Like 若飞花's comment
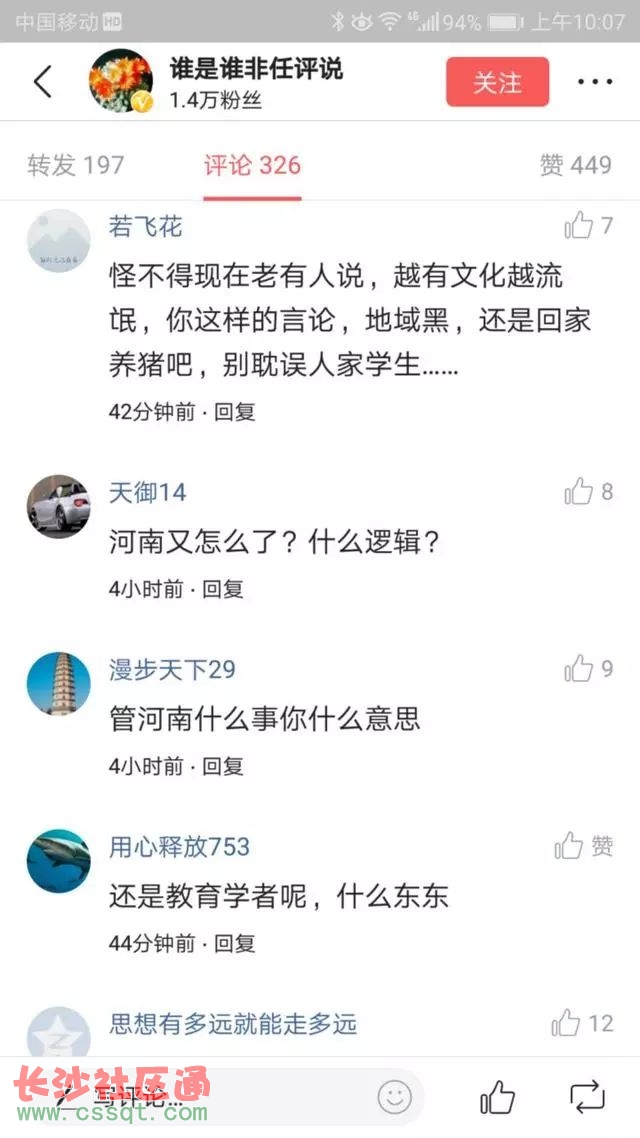The width and height of the screenshot is (640, 1138). pyautogui.click(x=580, y=227)
